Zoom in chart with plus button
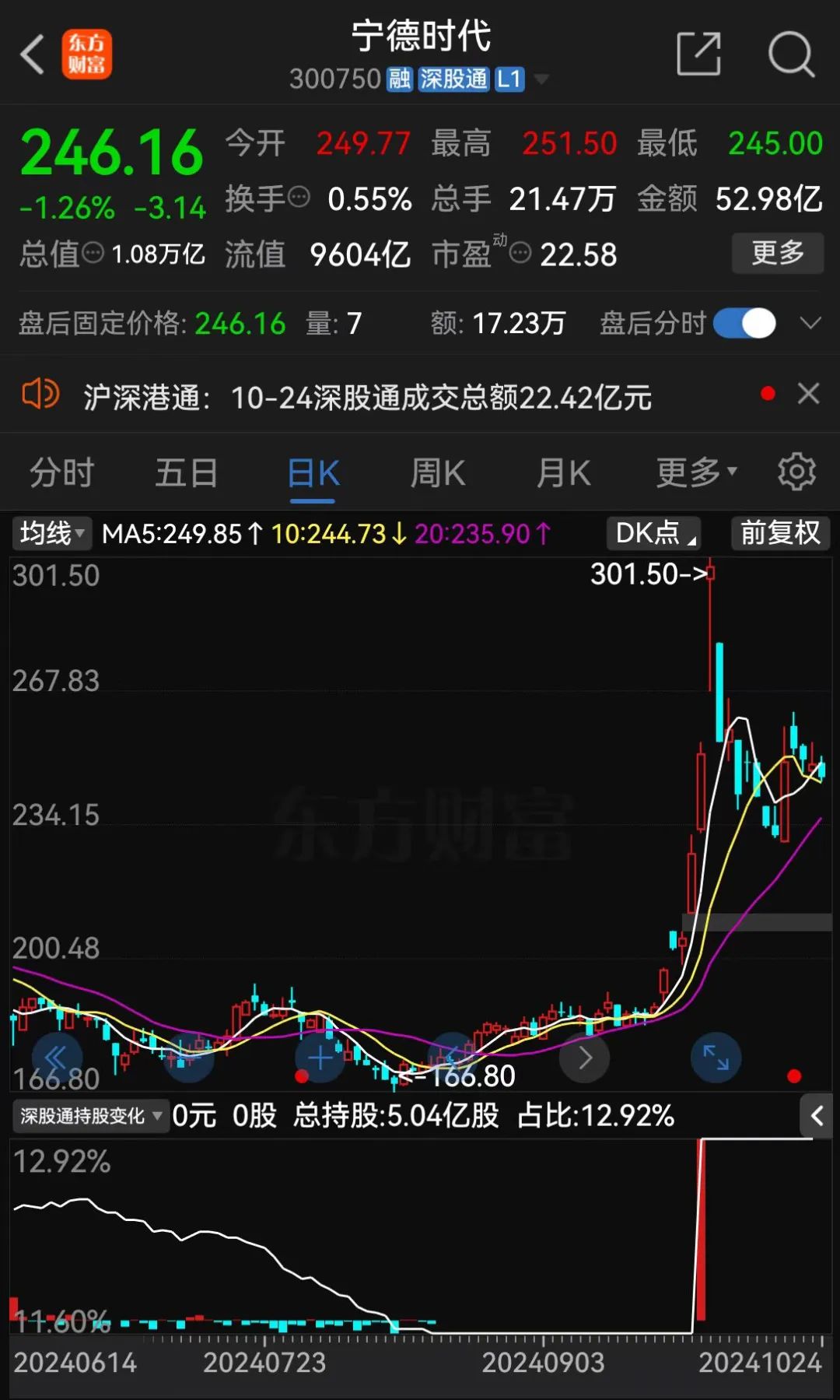The height and width of the screenshot is (1400, 840). (320, 1058)
